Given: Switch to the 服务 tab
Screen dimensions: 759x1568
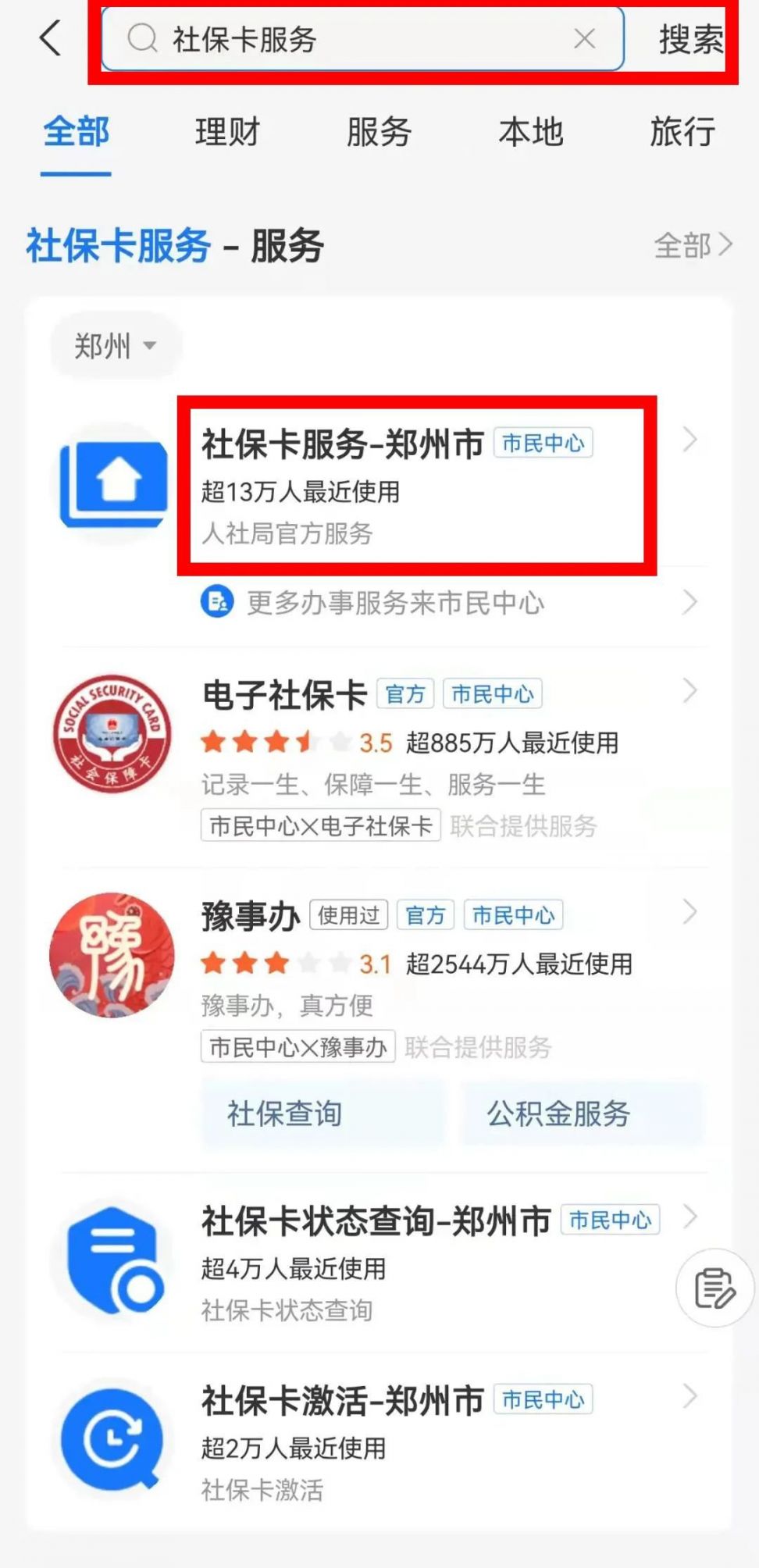Looking at the screenshot, I should (380, 133).
